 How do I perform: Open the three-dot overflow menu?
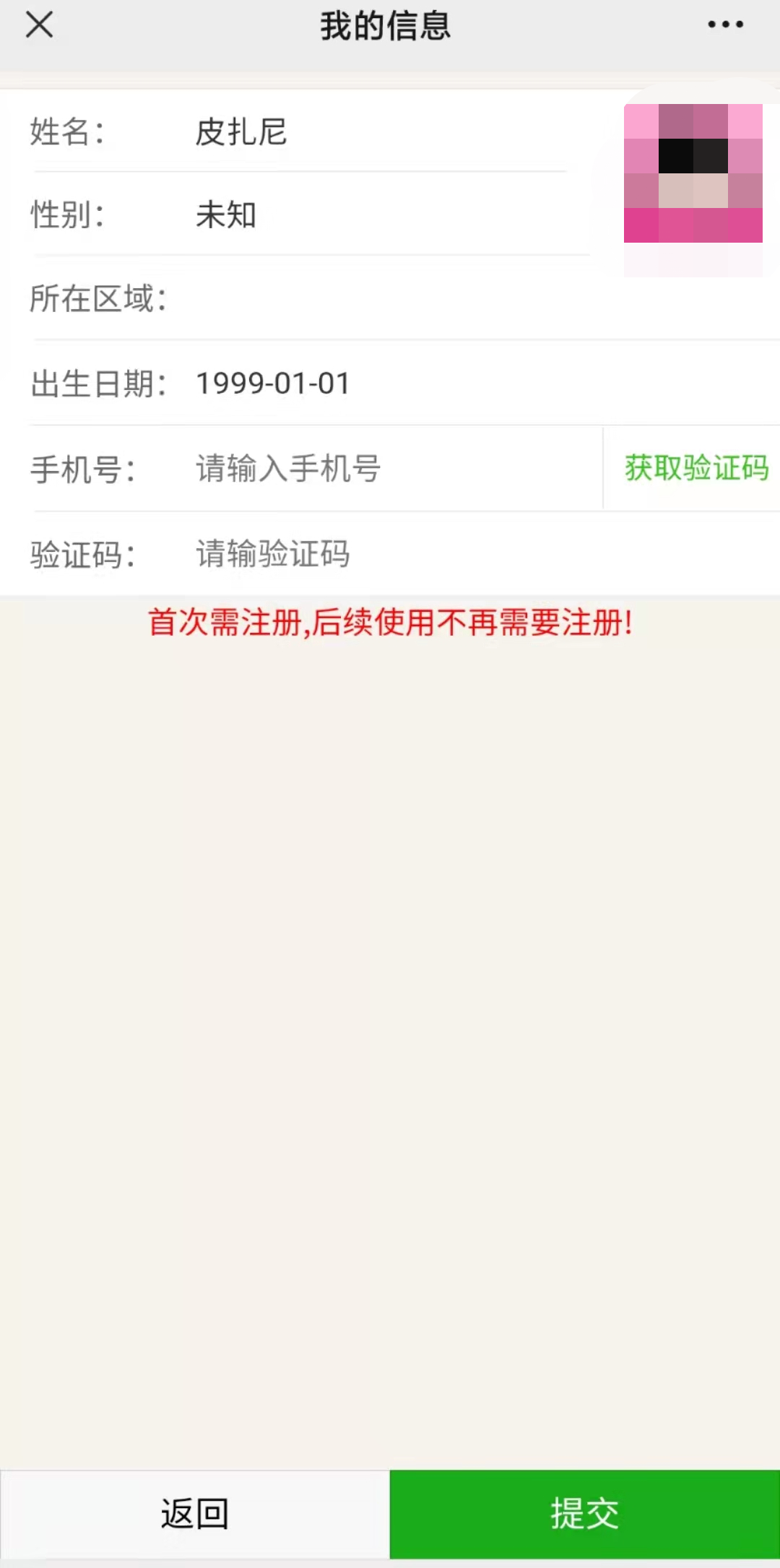point(725,25)
